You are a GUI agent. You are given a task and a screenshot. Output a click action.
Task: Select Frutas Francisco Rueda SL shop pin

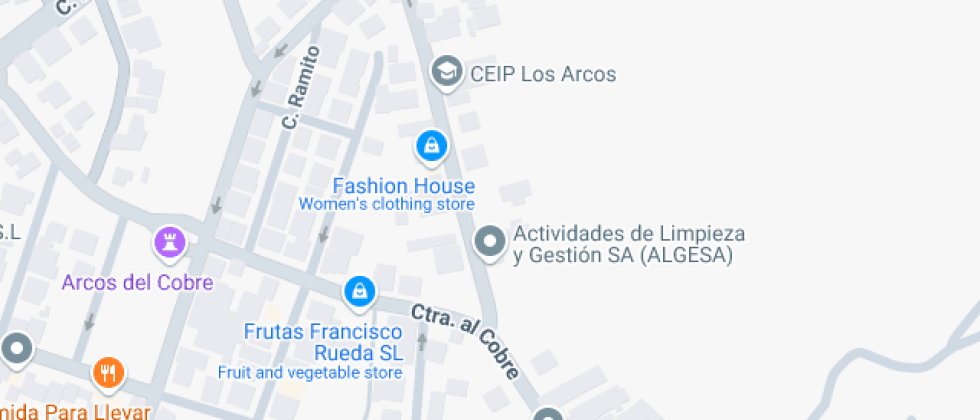pos(358,292)
